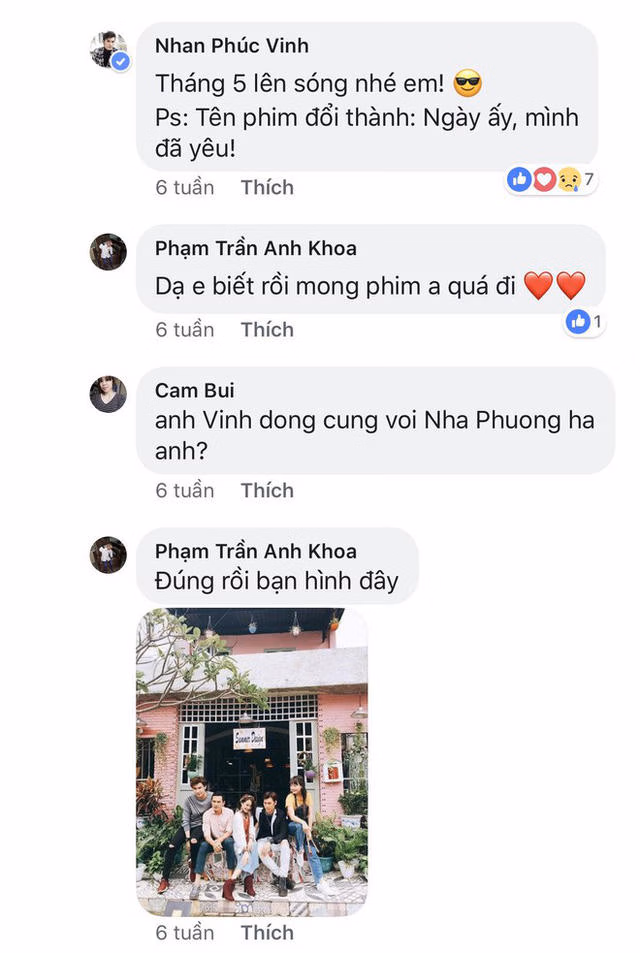View reaction count on 'Dạ e biết rồi' comment

(x=584, y=322)
